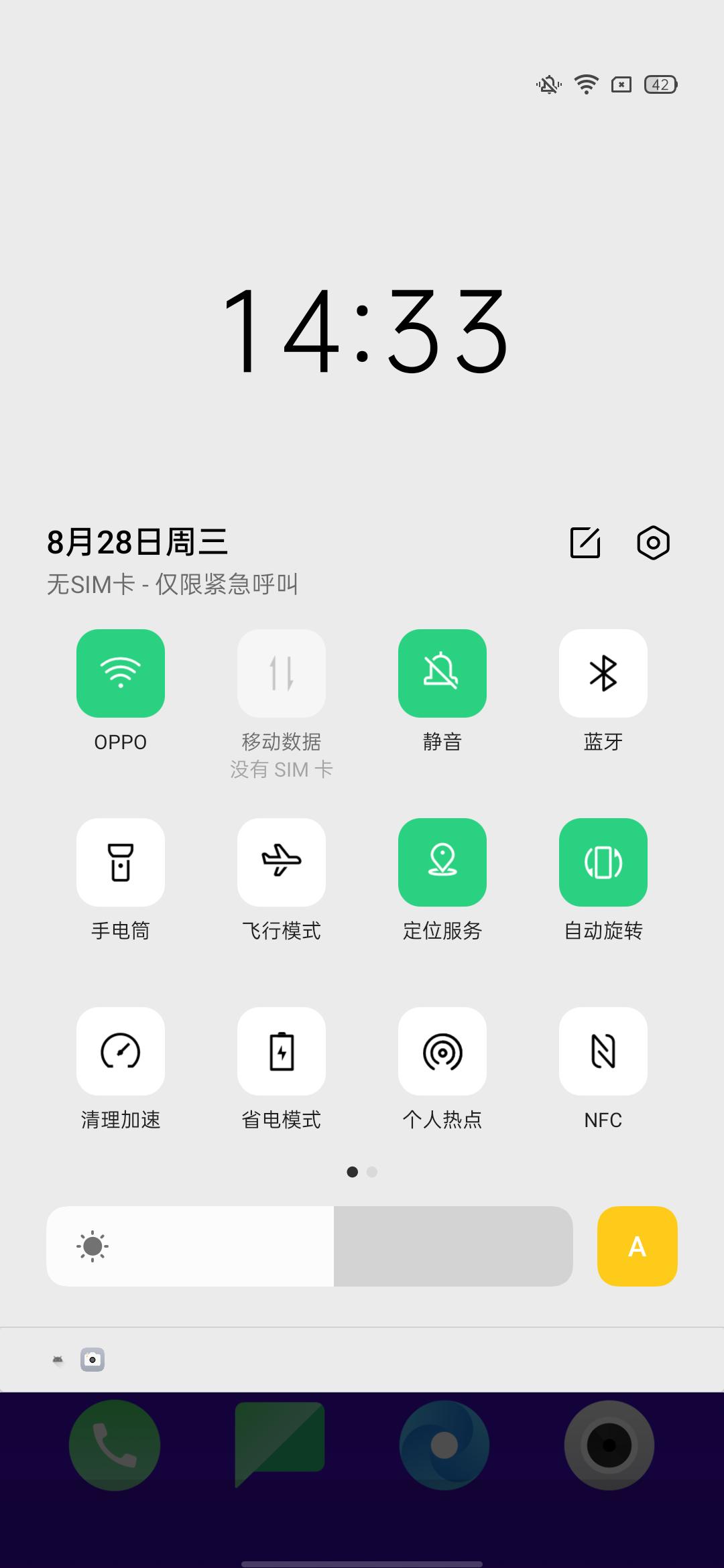
Task: Disable silent mode (静音)
Action: 442,673
